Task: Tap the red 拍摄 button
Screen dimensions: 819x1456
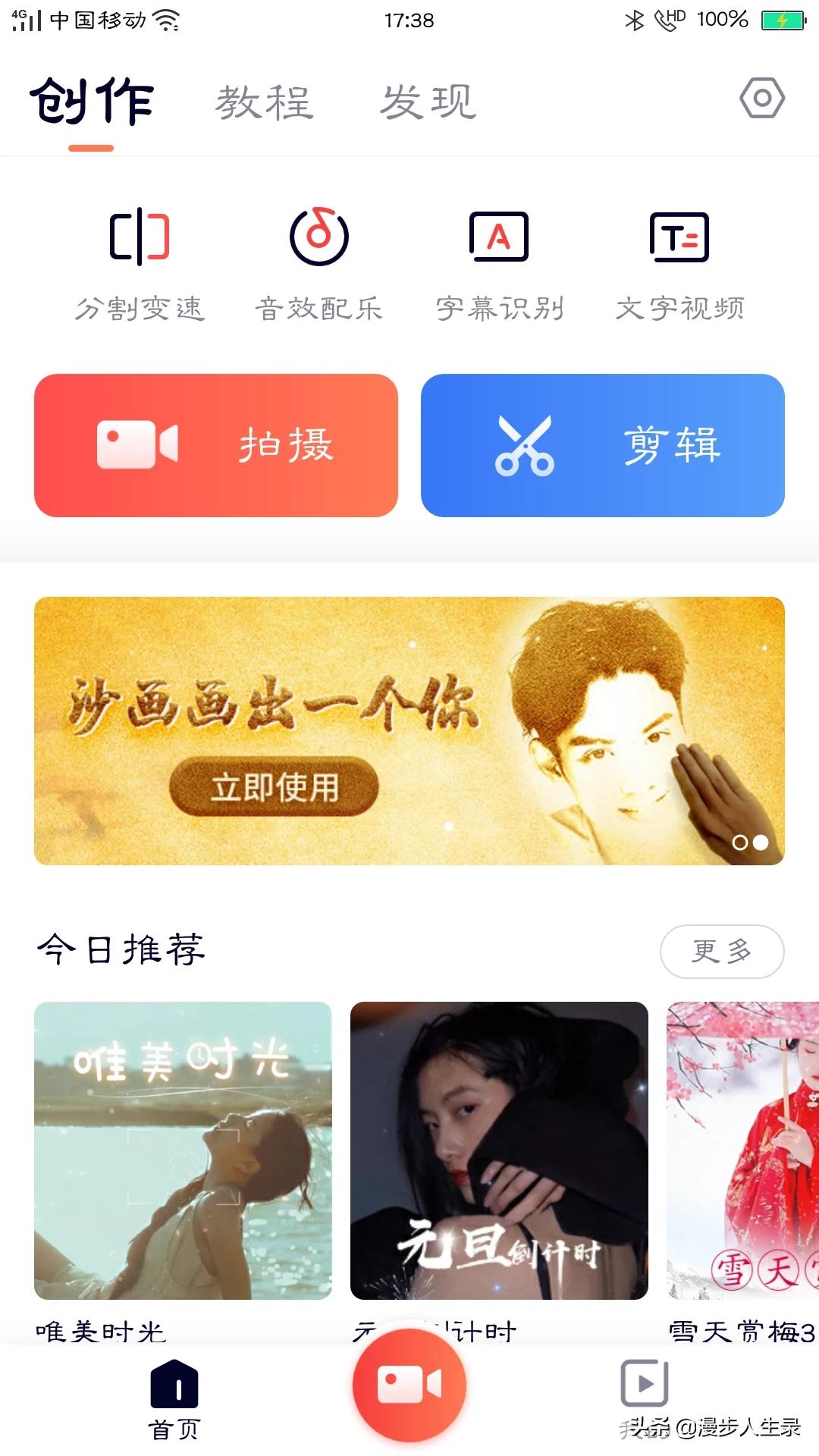Action: 216,445
